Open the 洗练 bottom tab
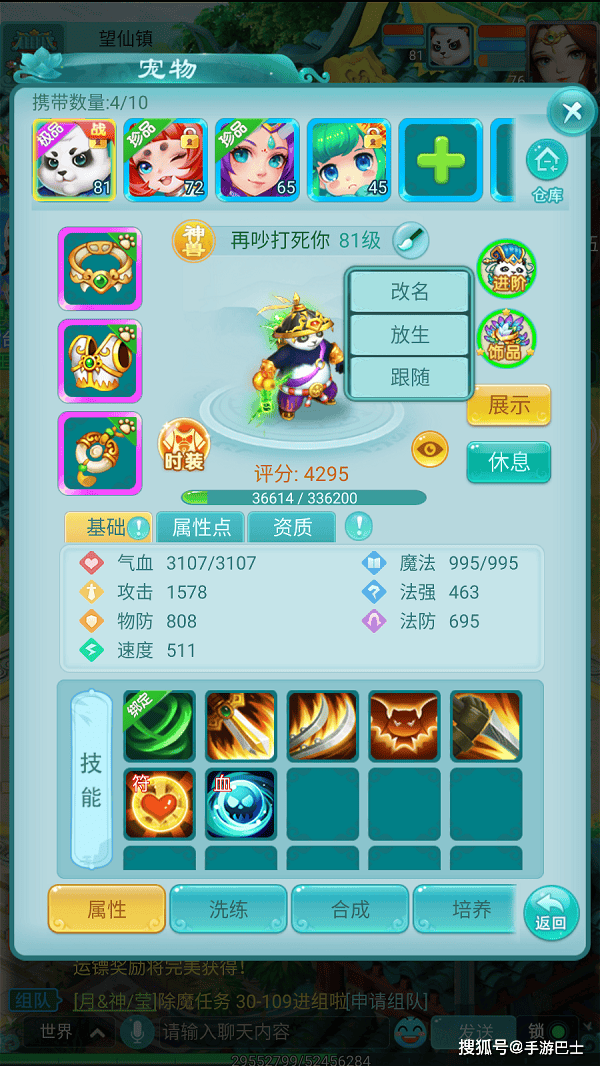The height and width of the screenshot is (1066, 600). point(228,909)
